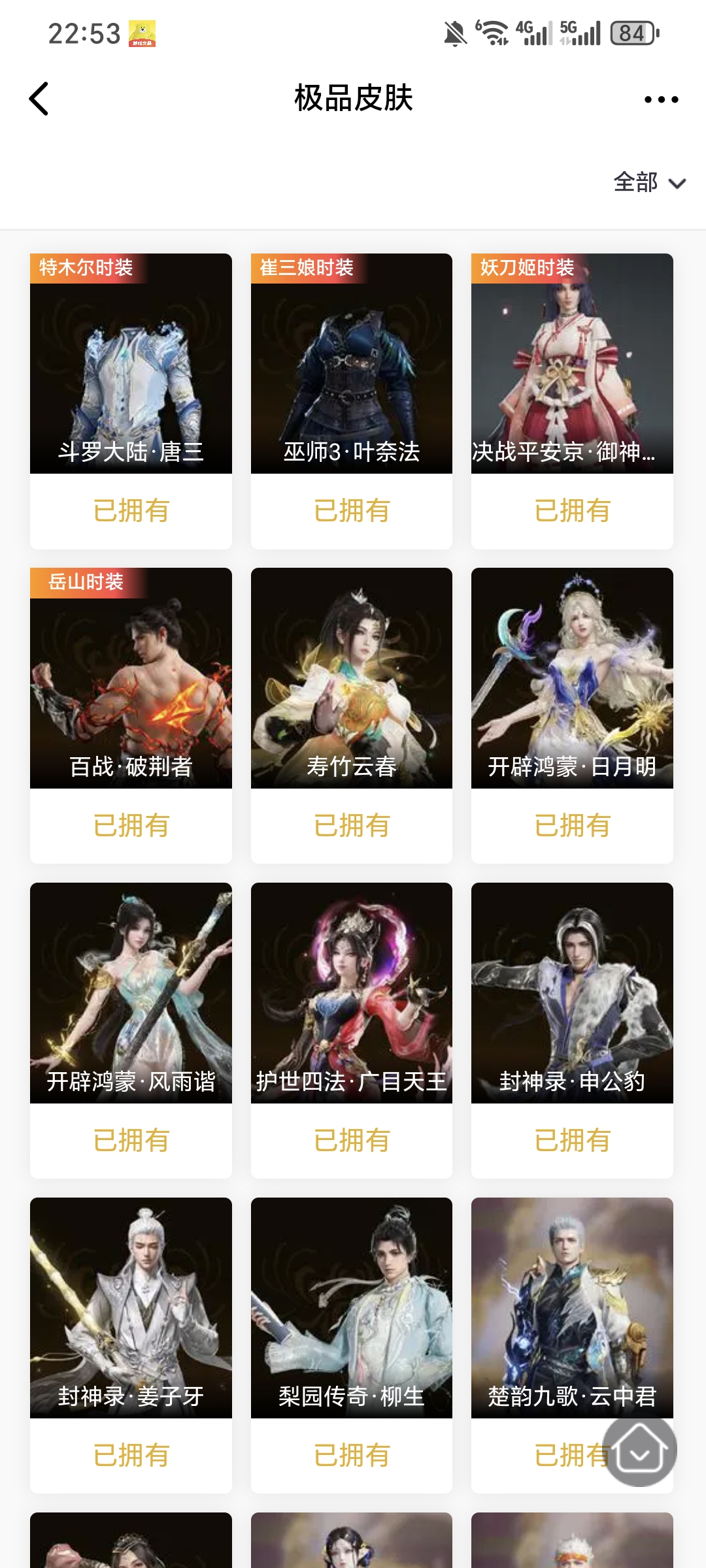Image resolution: width=706 pixels, height=1568 pixels.
Task: Expand the 全部 filter dropdown
Action: (x=649, y=182)
